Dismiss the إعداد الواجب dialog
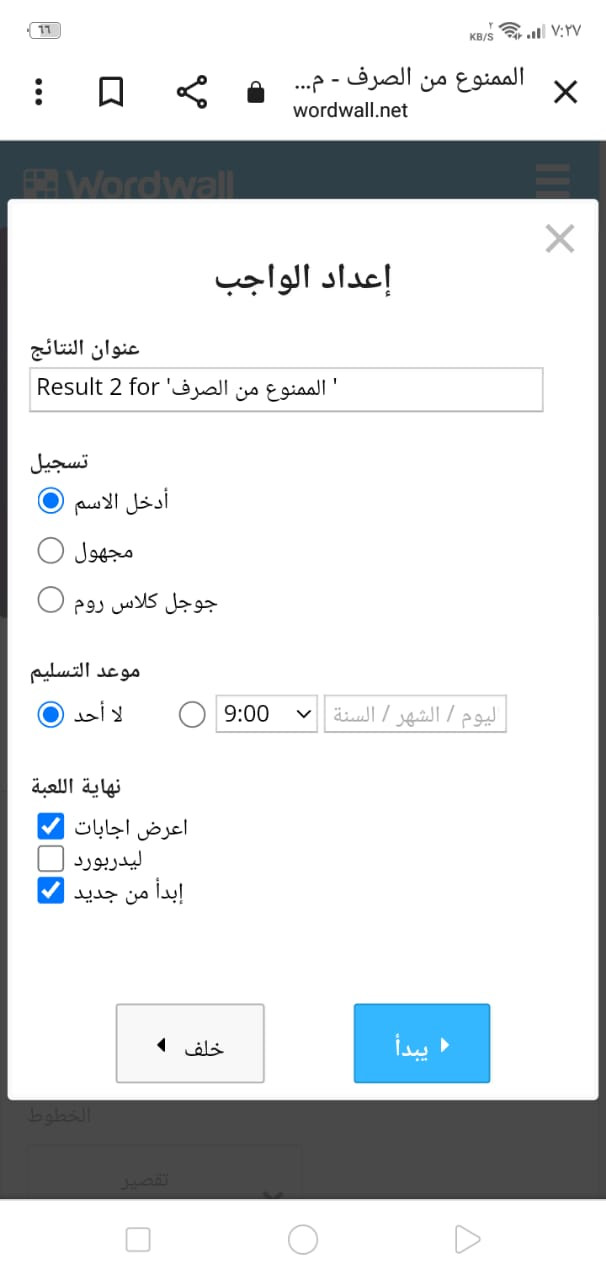Image resolution: width=606 pixels, height=1280 pixels. click(560, 239)
